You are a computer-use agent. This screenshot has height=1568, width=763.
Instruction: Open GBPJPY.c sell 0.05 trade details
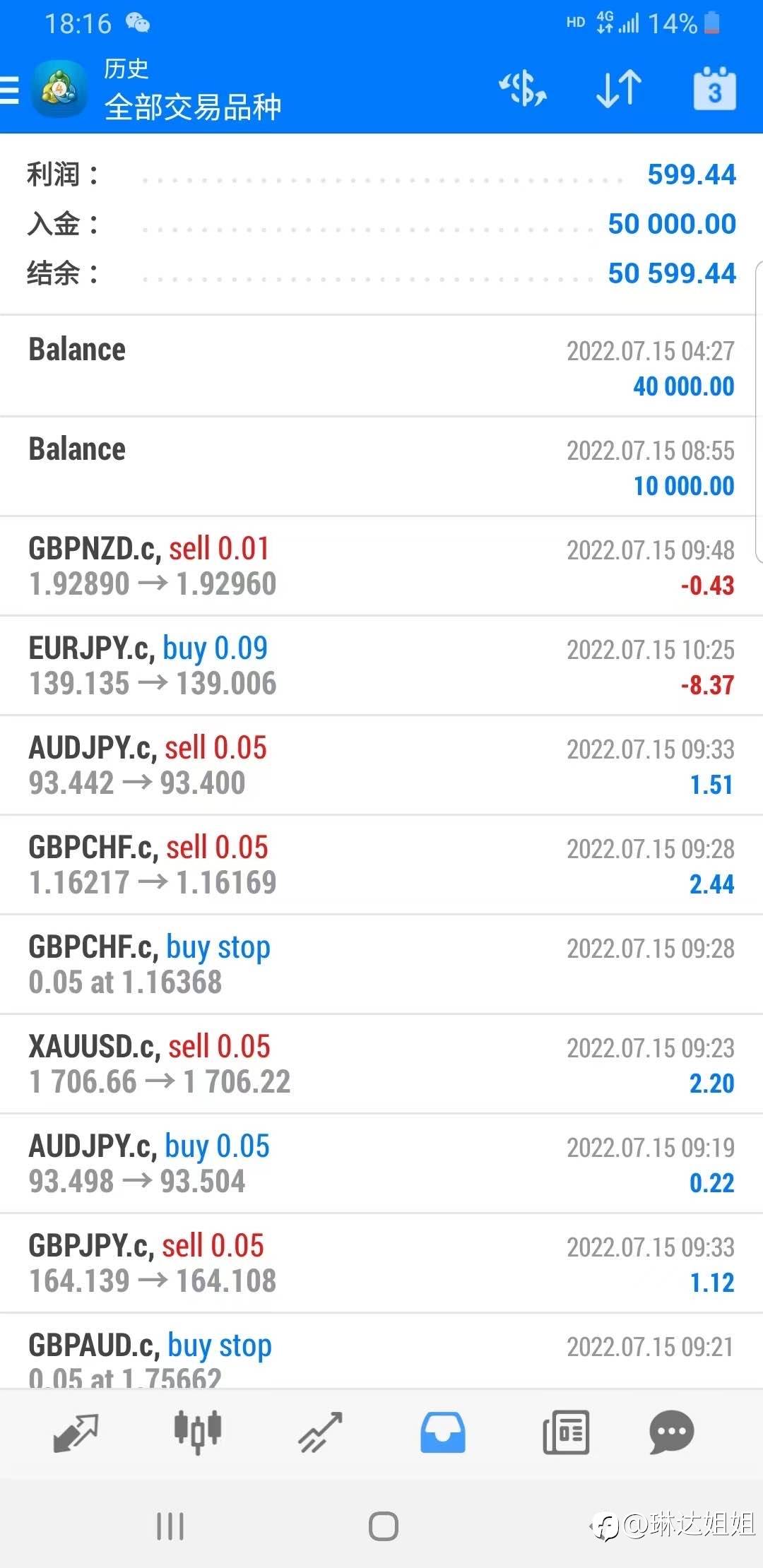point(381,1264)
